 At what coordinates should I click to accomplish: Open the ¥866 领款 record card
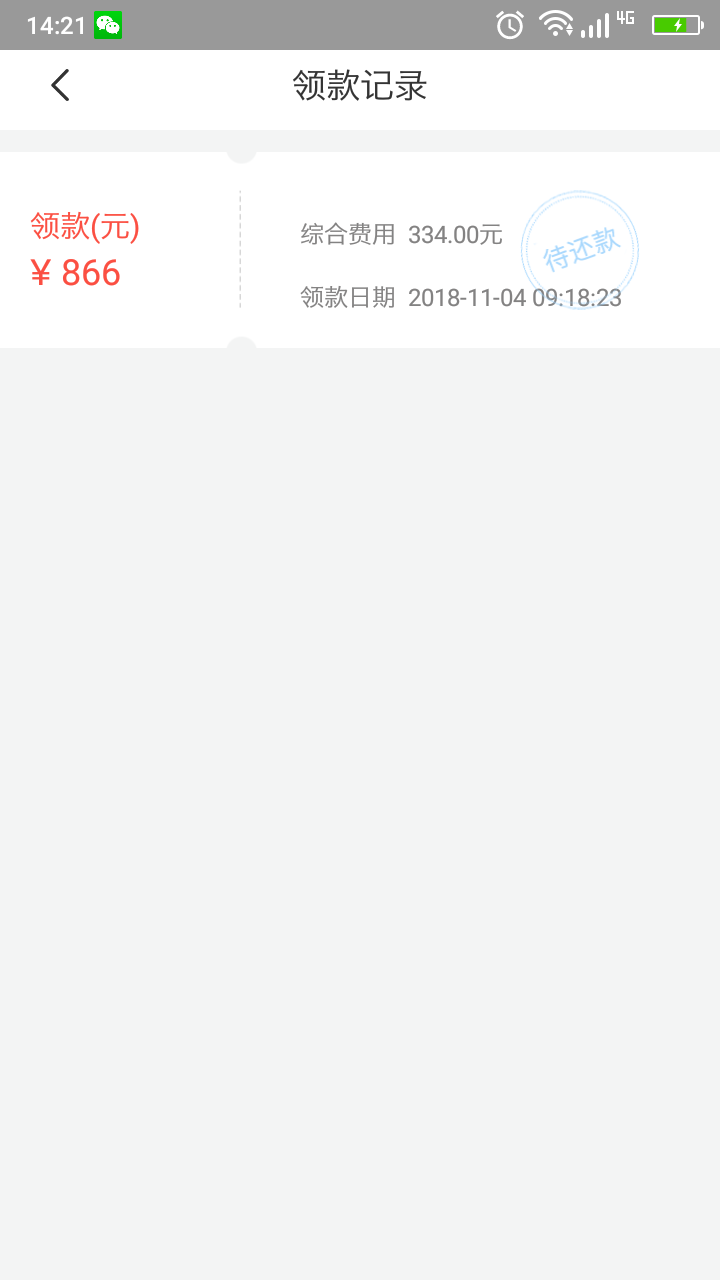[x=360, y=250]
